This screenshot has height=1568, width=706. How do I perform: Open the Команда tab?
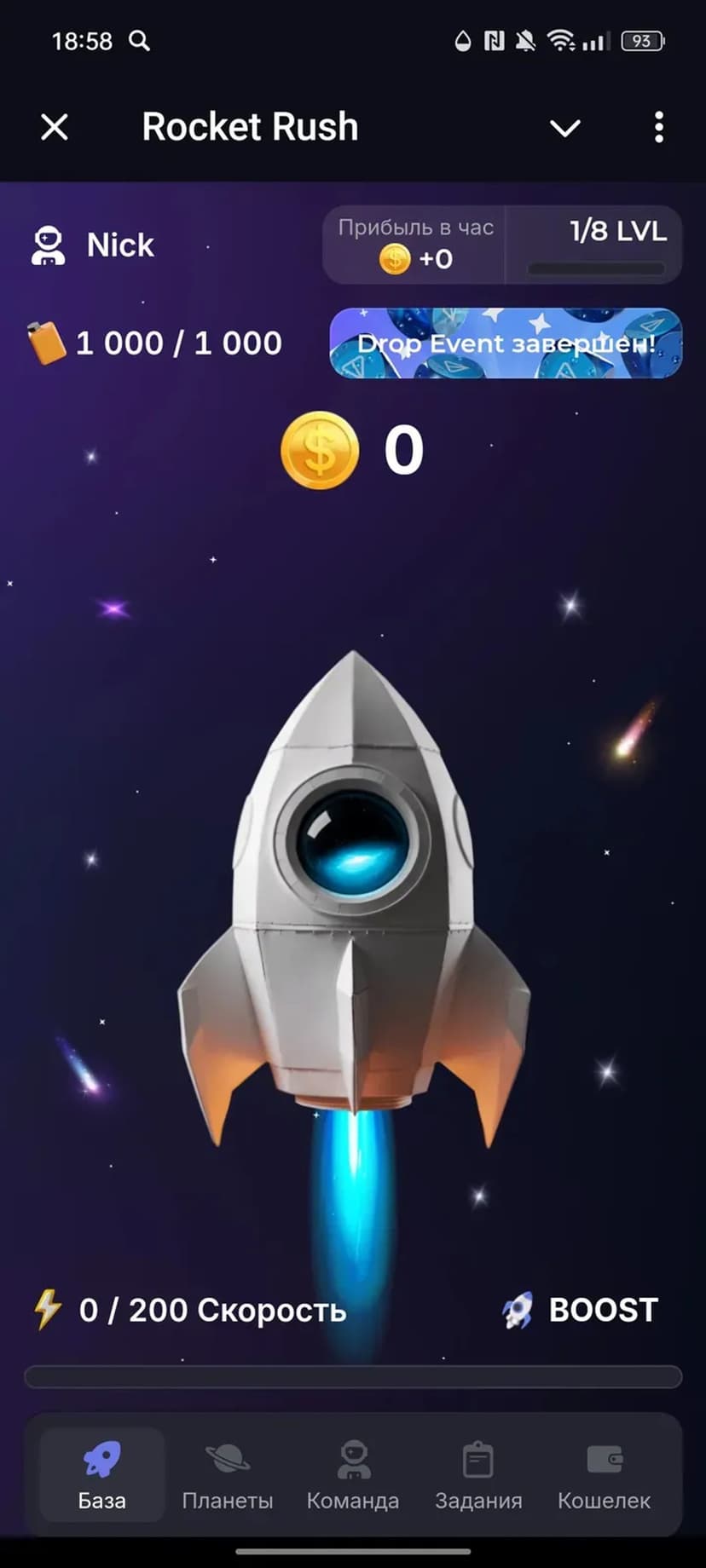click(353, 1475)
